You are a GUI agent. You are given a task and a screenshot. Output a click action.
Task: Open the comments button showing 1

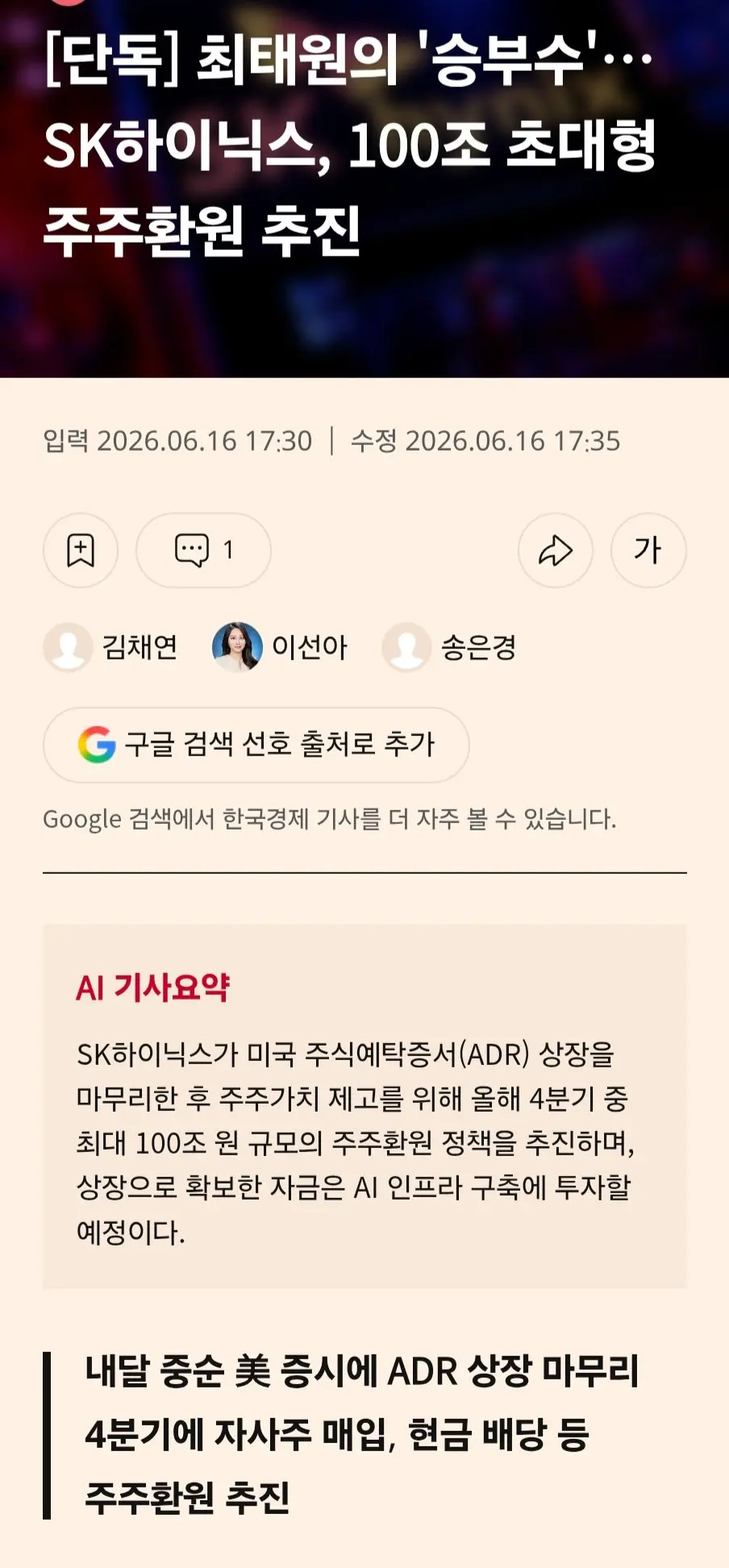coord(203,551)
